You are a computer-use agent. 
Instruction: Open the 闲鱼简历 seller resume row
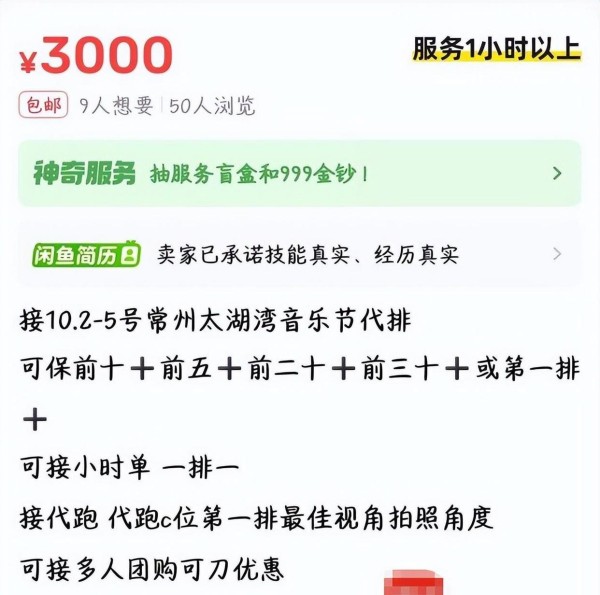coord(298,254)
